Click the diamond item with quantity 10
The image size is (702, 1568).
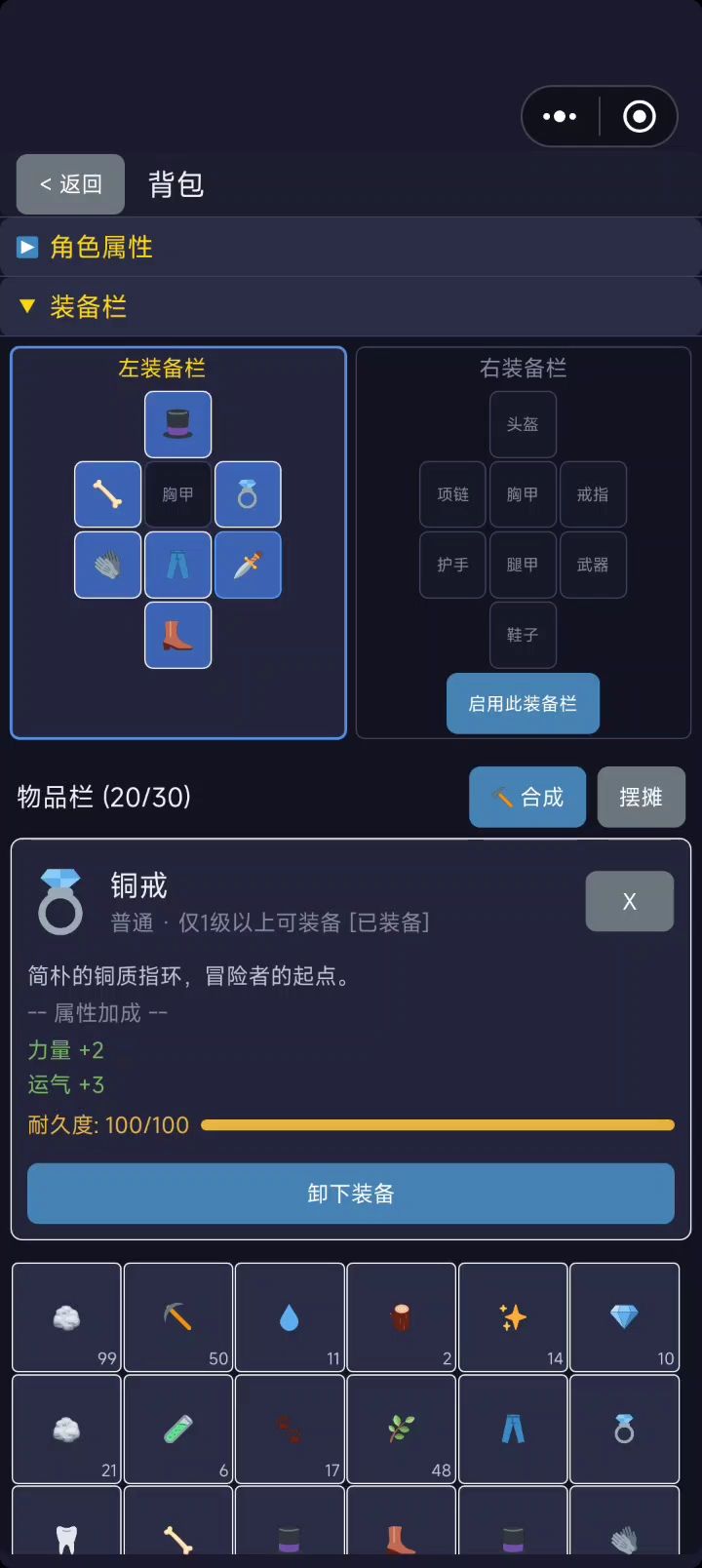623,1316
